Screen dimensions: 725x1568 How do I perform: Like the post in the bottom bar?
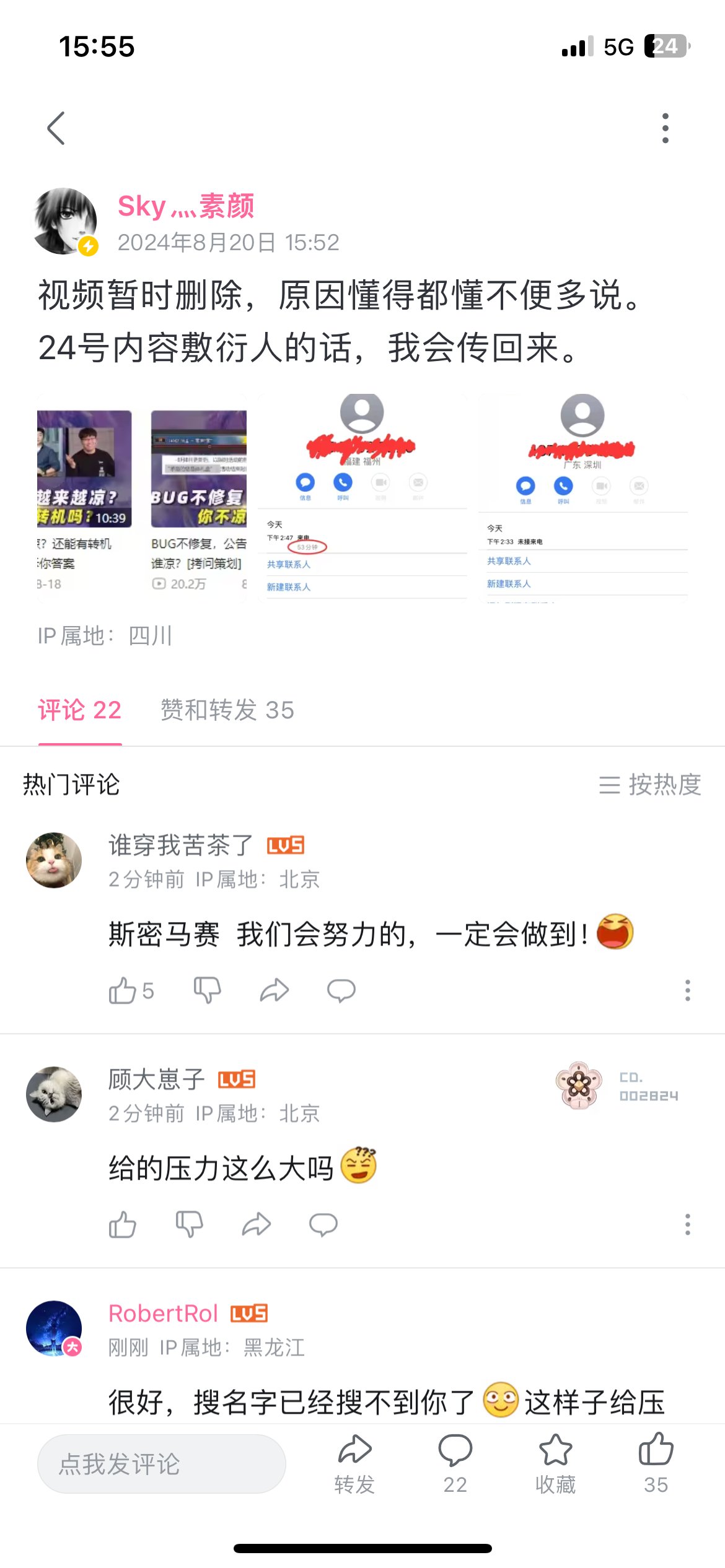pyautogui.click(x=656, y=1464)
